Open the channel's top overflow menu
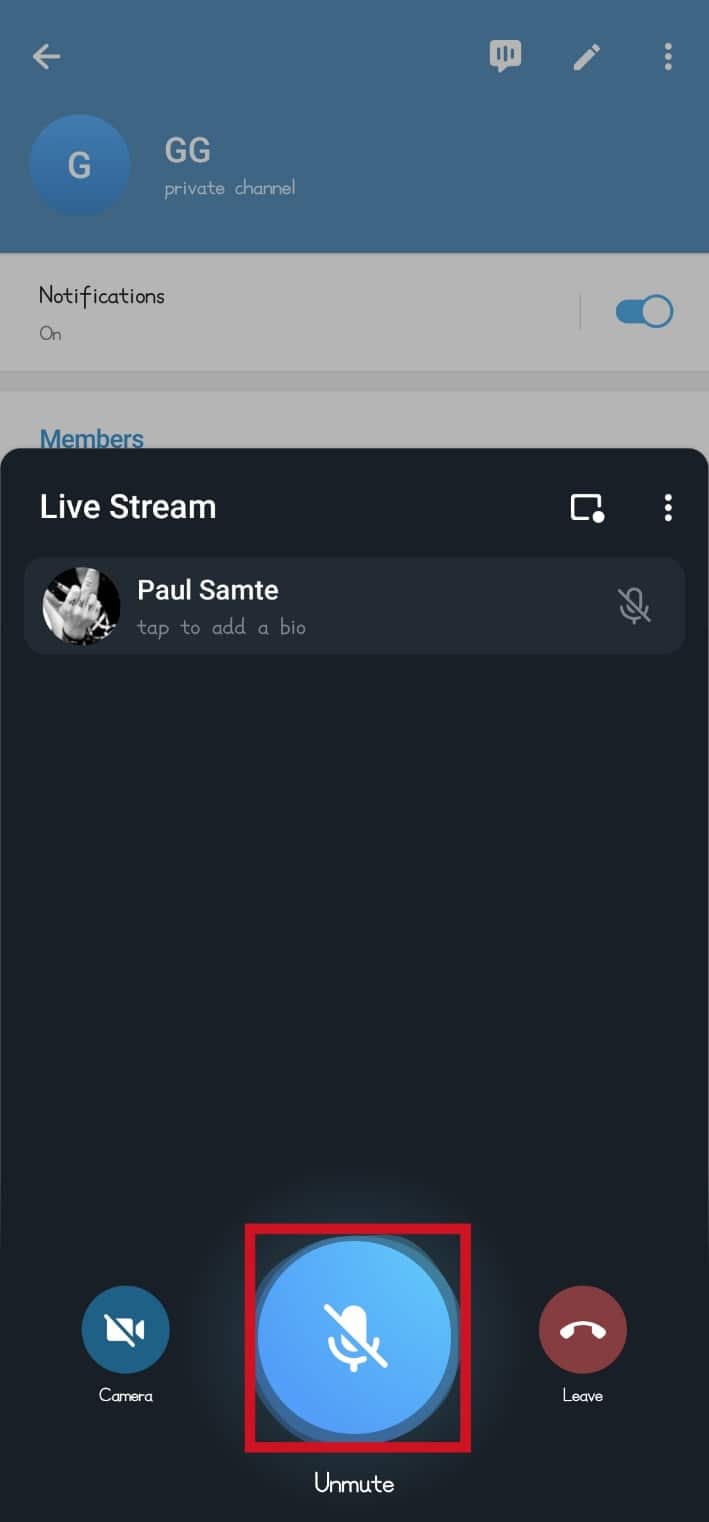 tap(668, 57)
